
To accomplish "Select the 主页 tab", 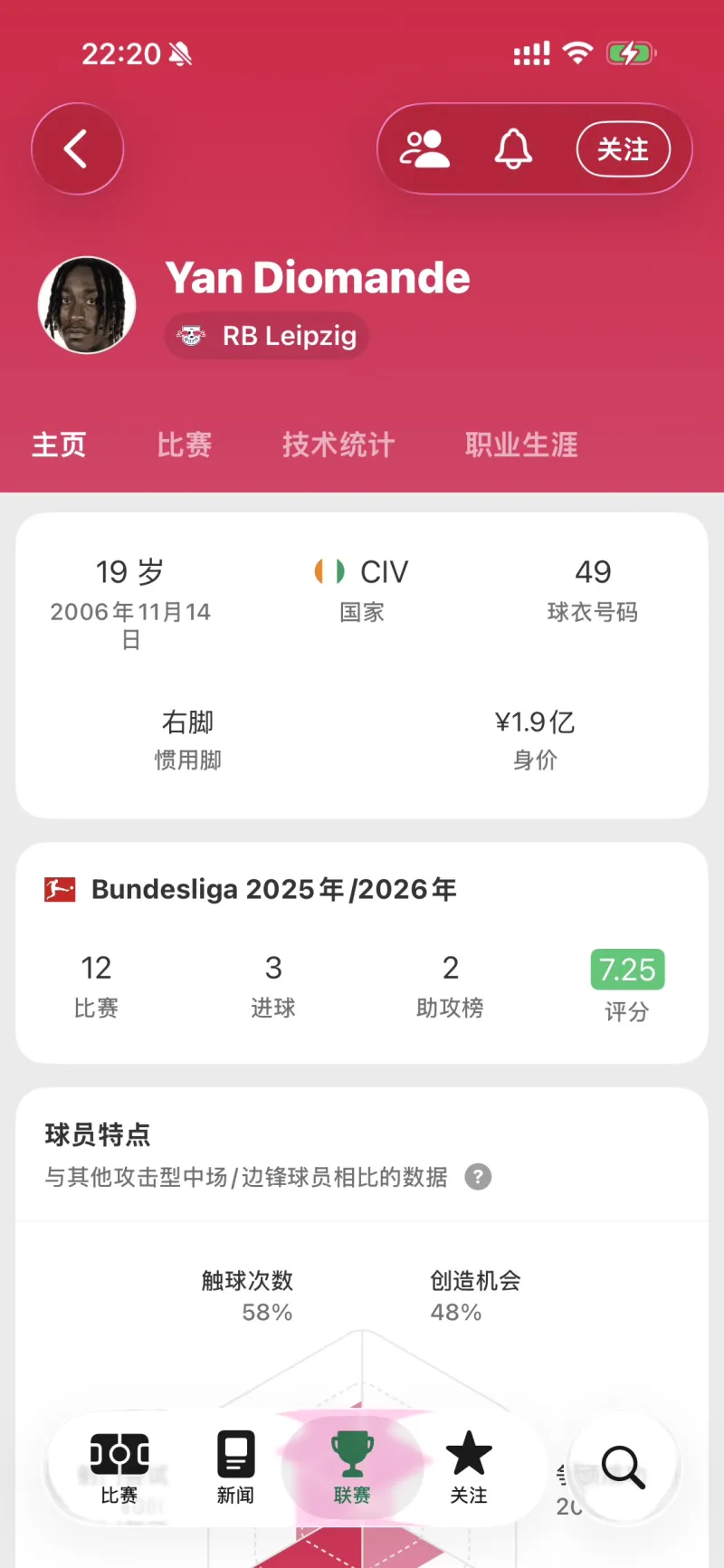I will (x=59, y=445).
